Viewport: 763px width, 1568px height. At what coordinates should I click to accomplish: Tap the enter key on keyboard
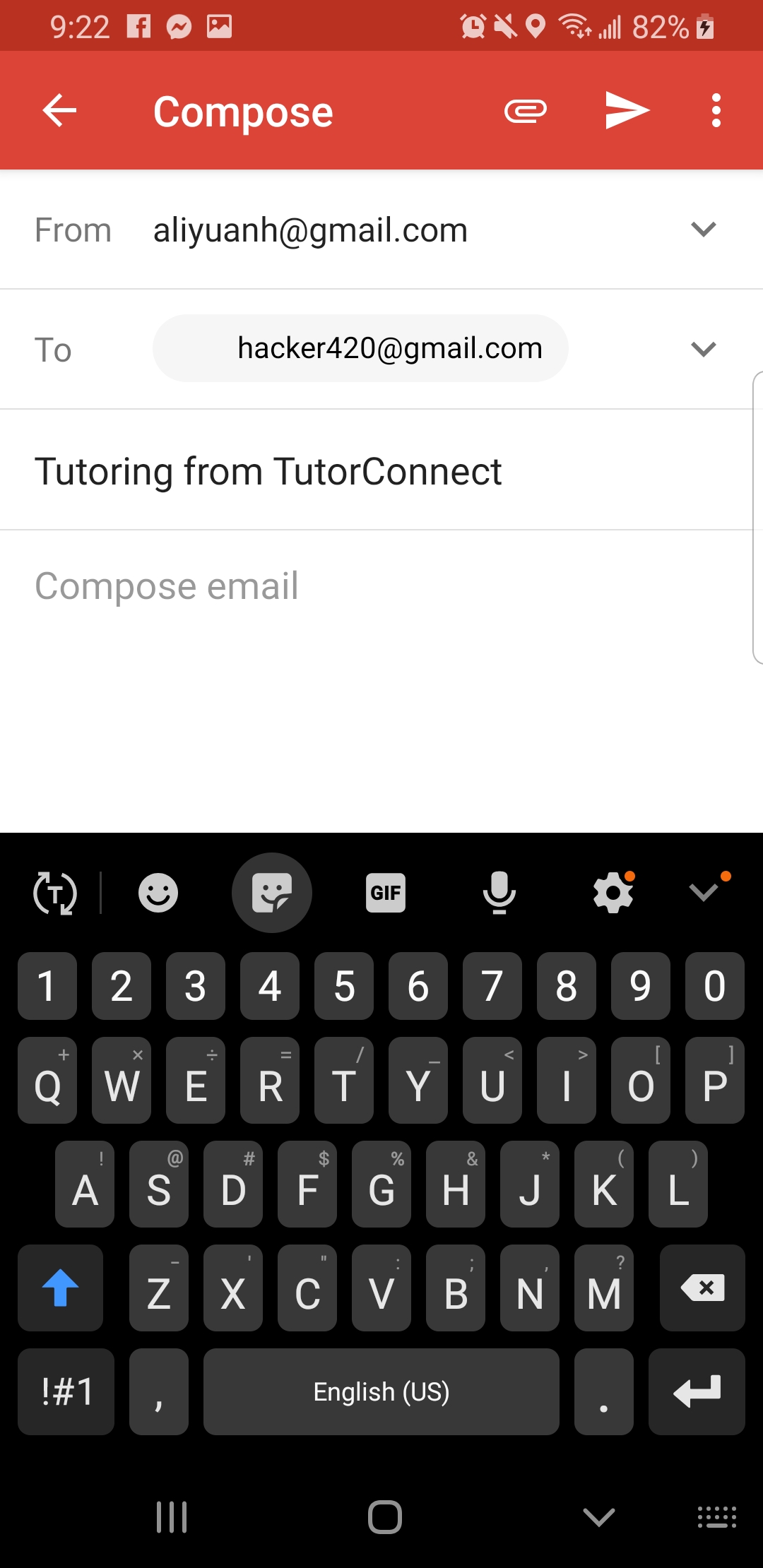697,1391
